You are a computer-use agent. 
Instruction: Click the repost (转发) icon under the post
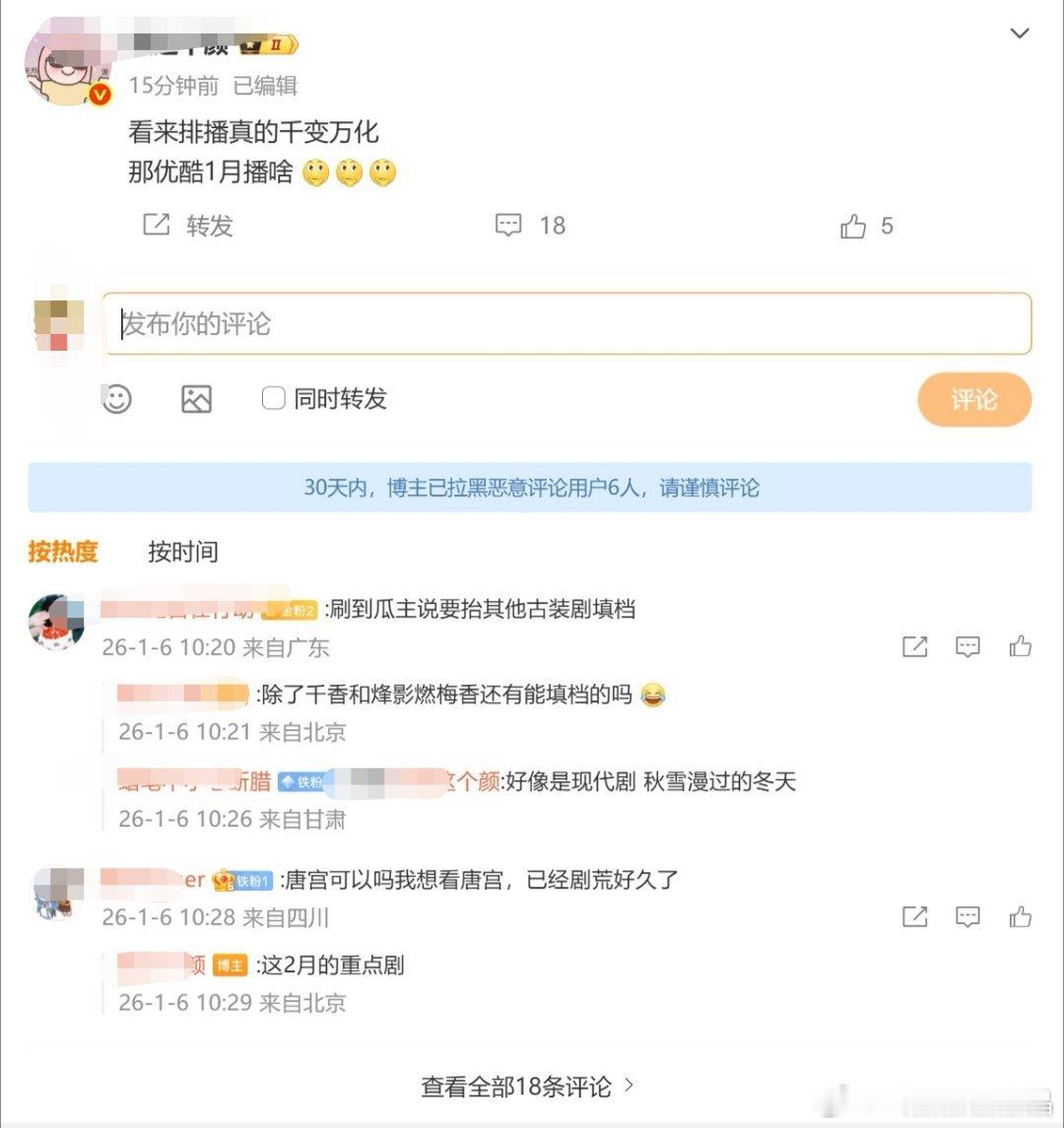coord(158,226)
